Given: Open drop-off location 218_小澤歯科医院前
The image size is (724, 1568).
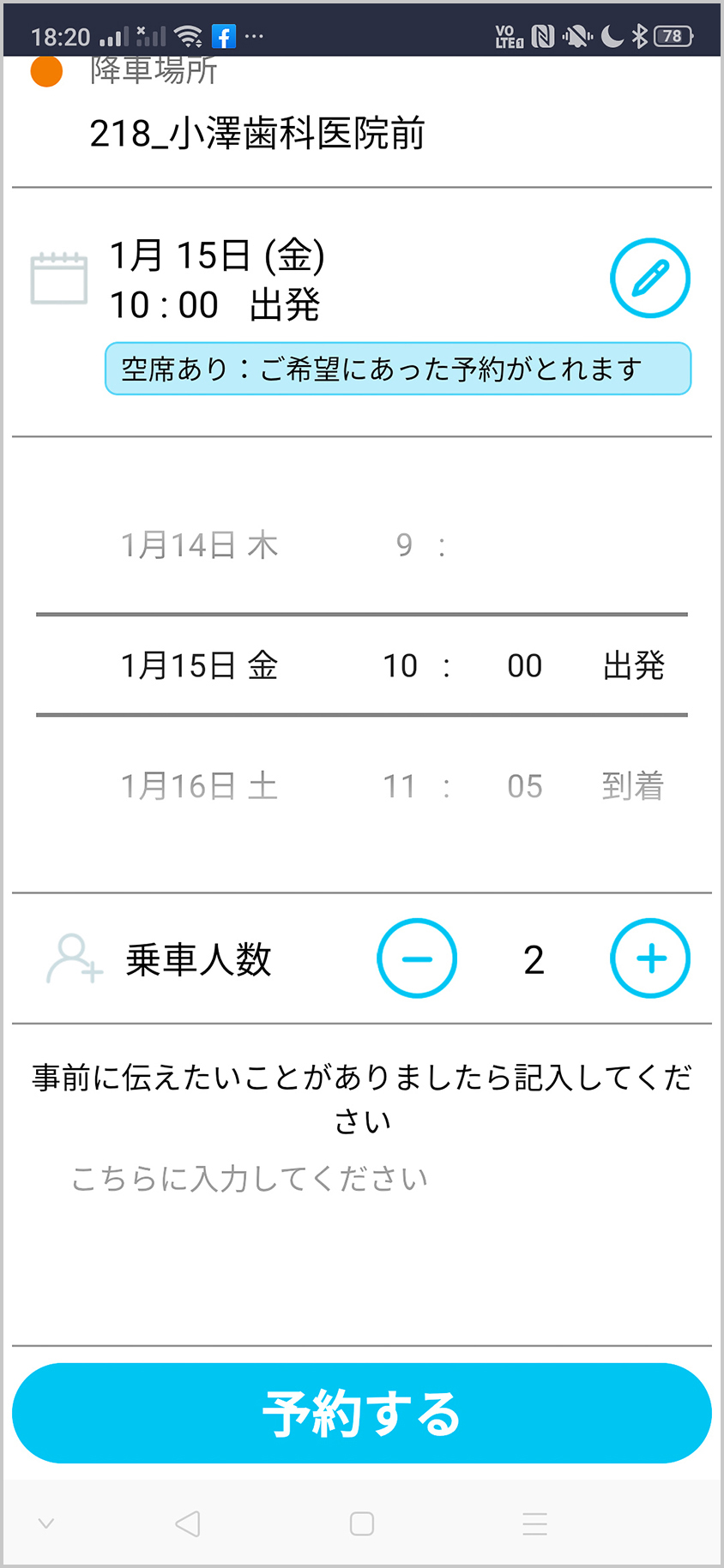Looking at the screenshot, I should coord(257,134).
